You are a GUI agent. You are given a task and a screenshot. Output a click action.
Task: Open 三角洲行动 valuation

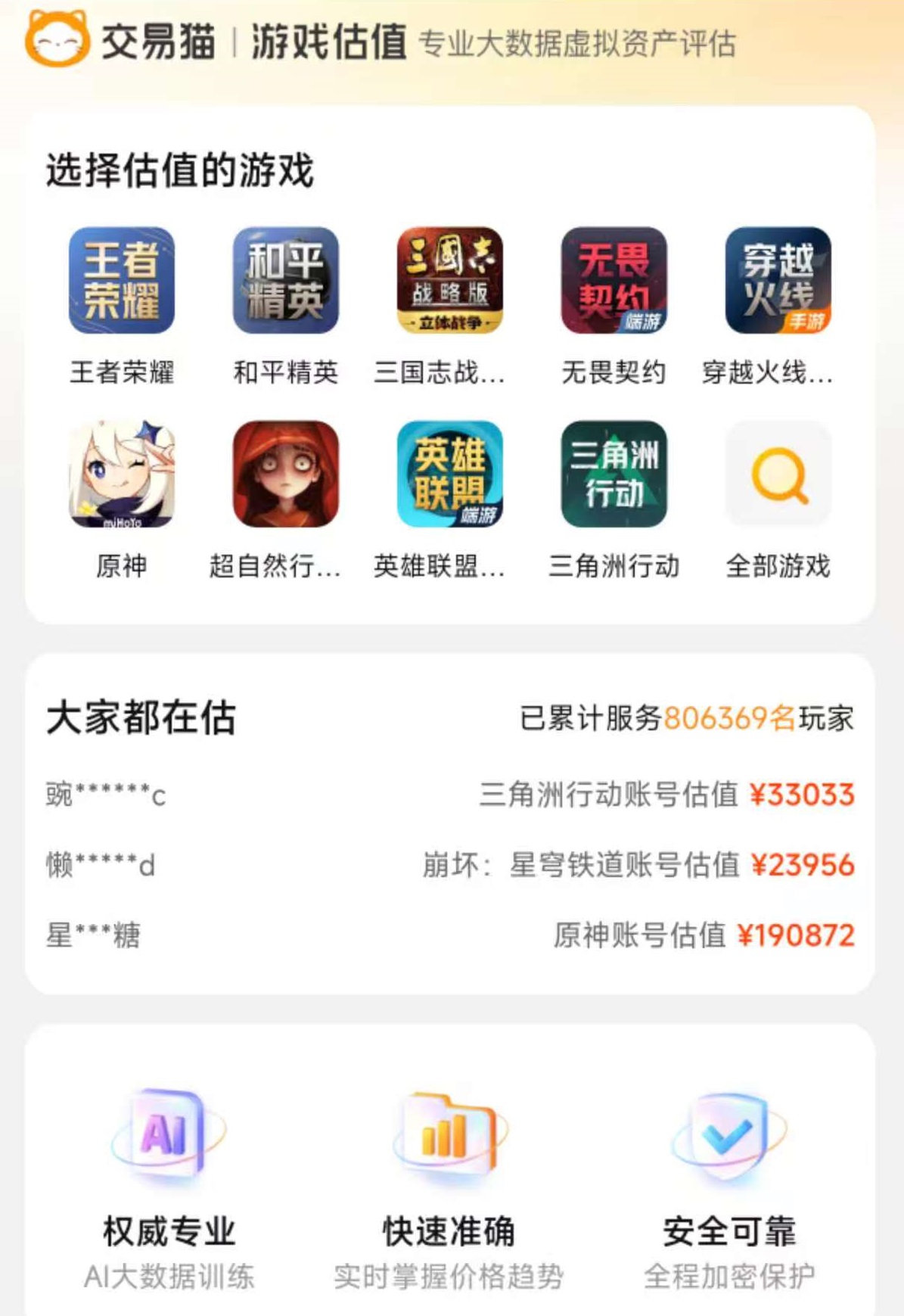614,474
